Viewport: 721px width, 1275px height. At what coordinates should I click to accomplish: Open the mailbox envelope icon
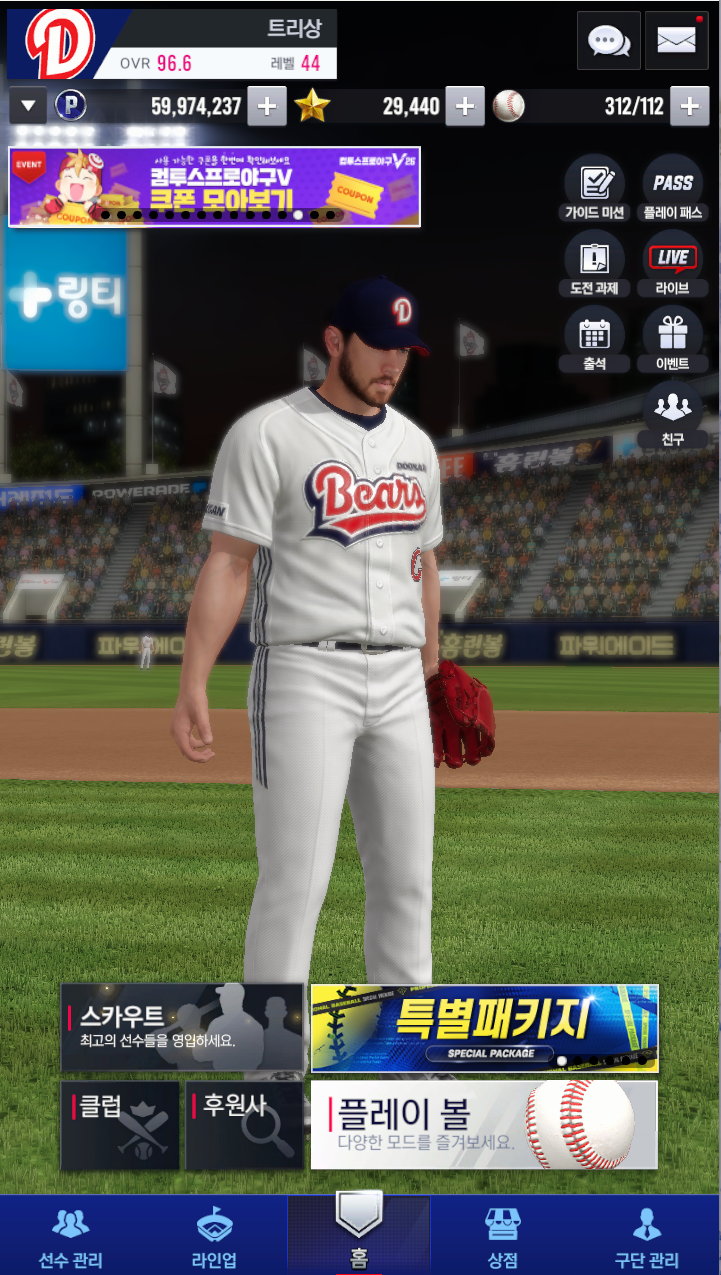click(676, 41)
